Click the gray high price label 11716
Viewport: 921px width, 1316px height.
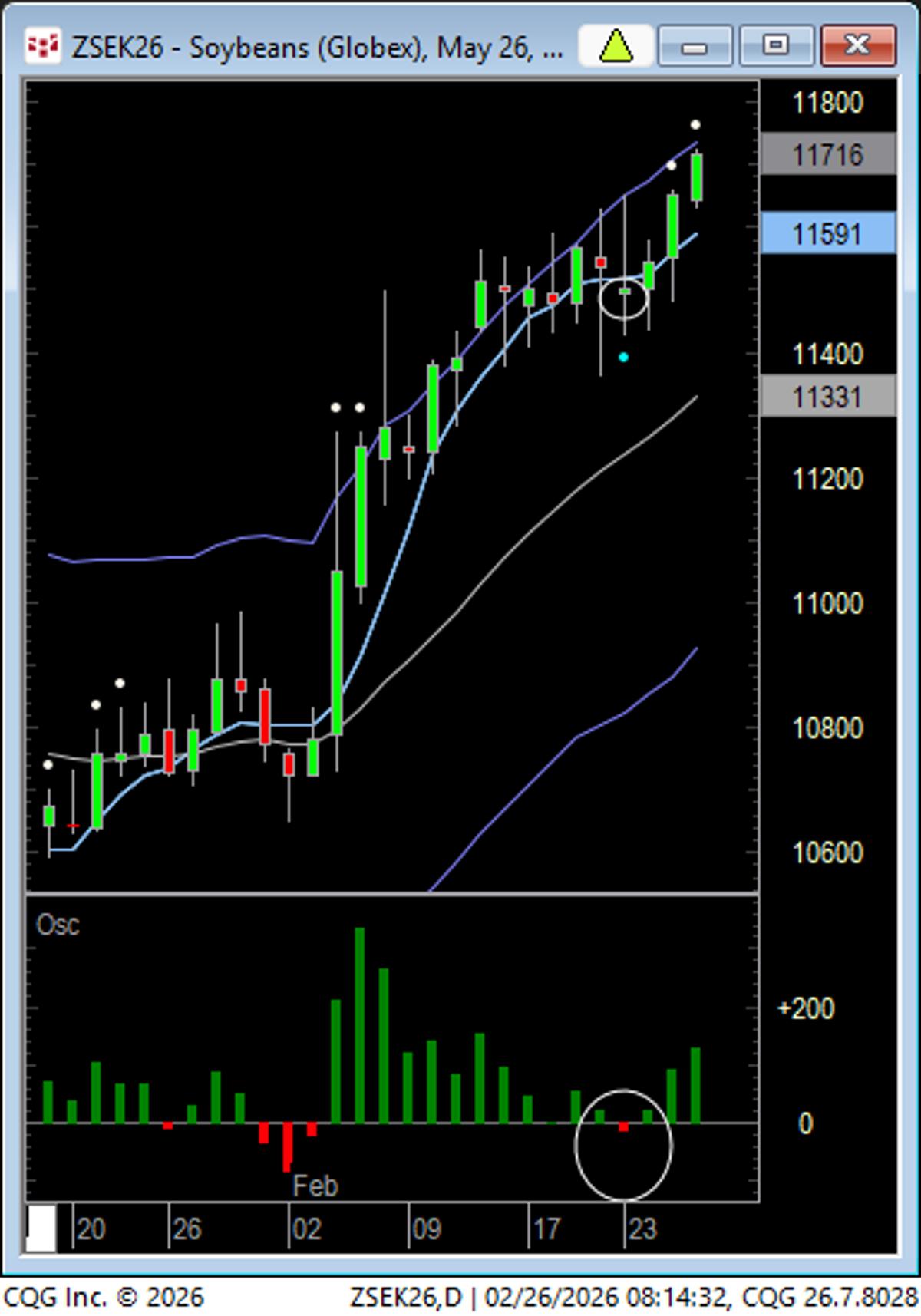pyautogui.click(x=830, y=156)
